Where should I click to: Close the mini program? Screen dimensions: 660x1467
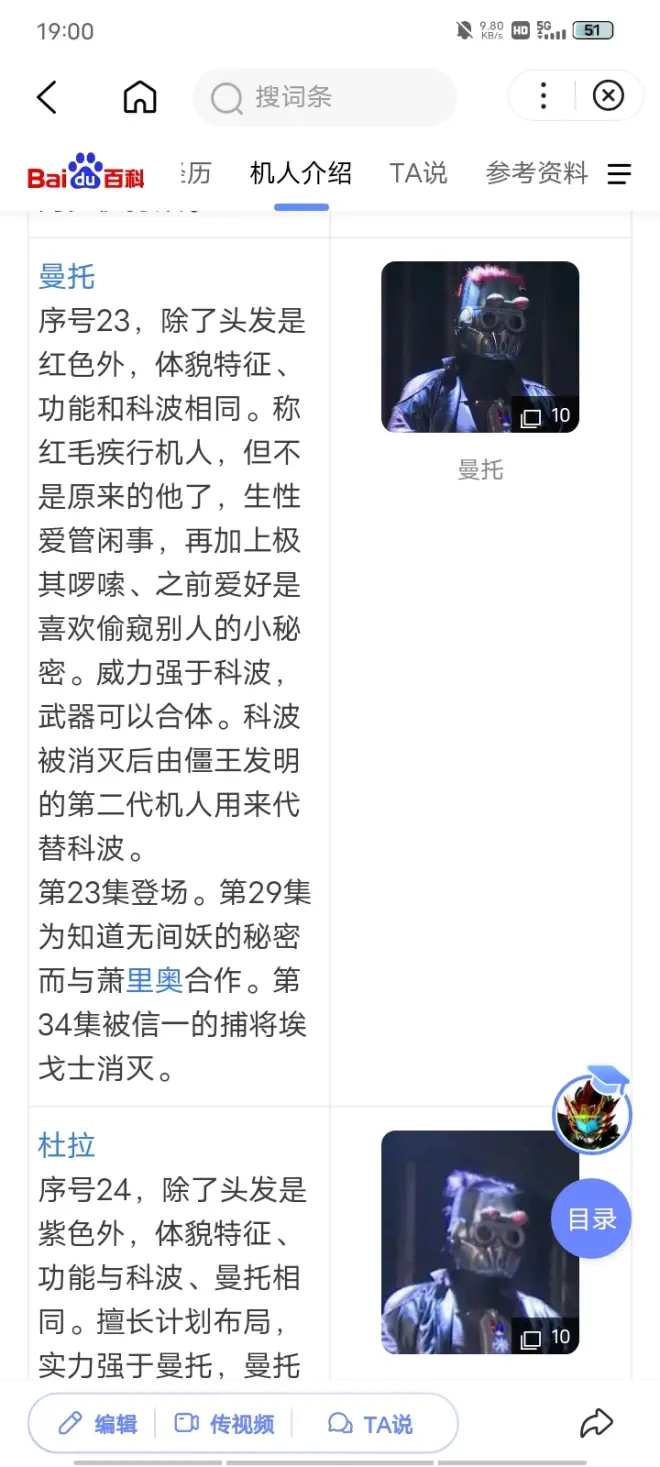[x=608, y=96]
